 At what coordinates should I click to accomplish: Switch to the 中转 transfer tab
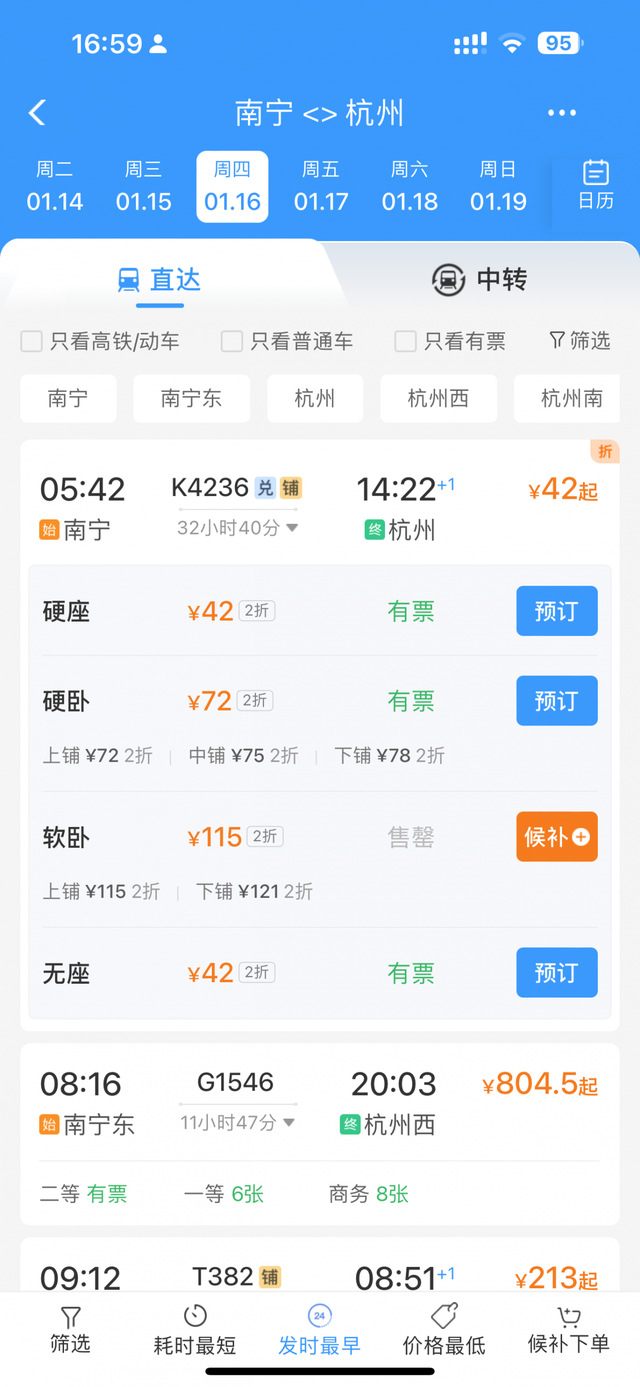tap(479, 280)
